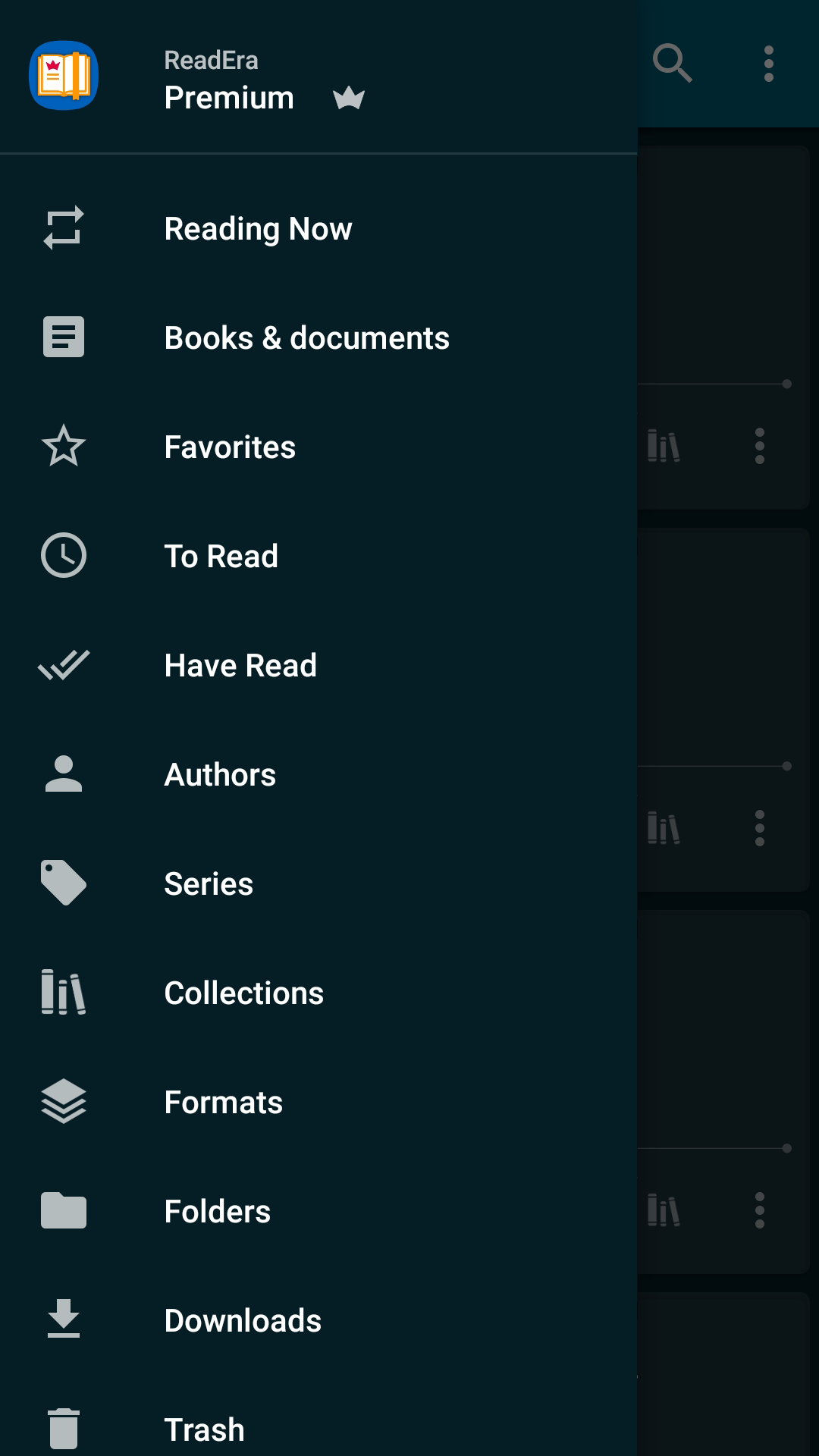This screenshot has height=1456, width=819.
Task: Open the Premium upgrade screen
Action: pos(229,97)
